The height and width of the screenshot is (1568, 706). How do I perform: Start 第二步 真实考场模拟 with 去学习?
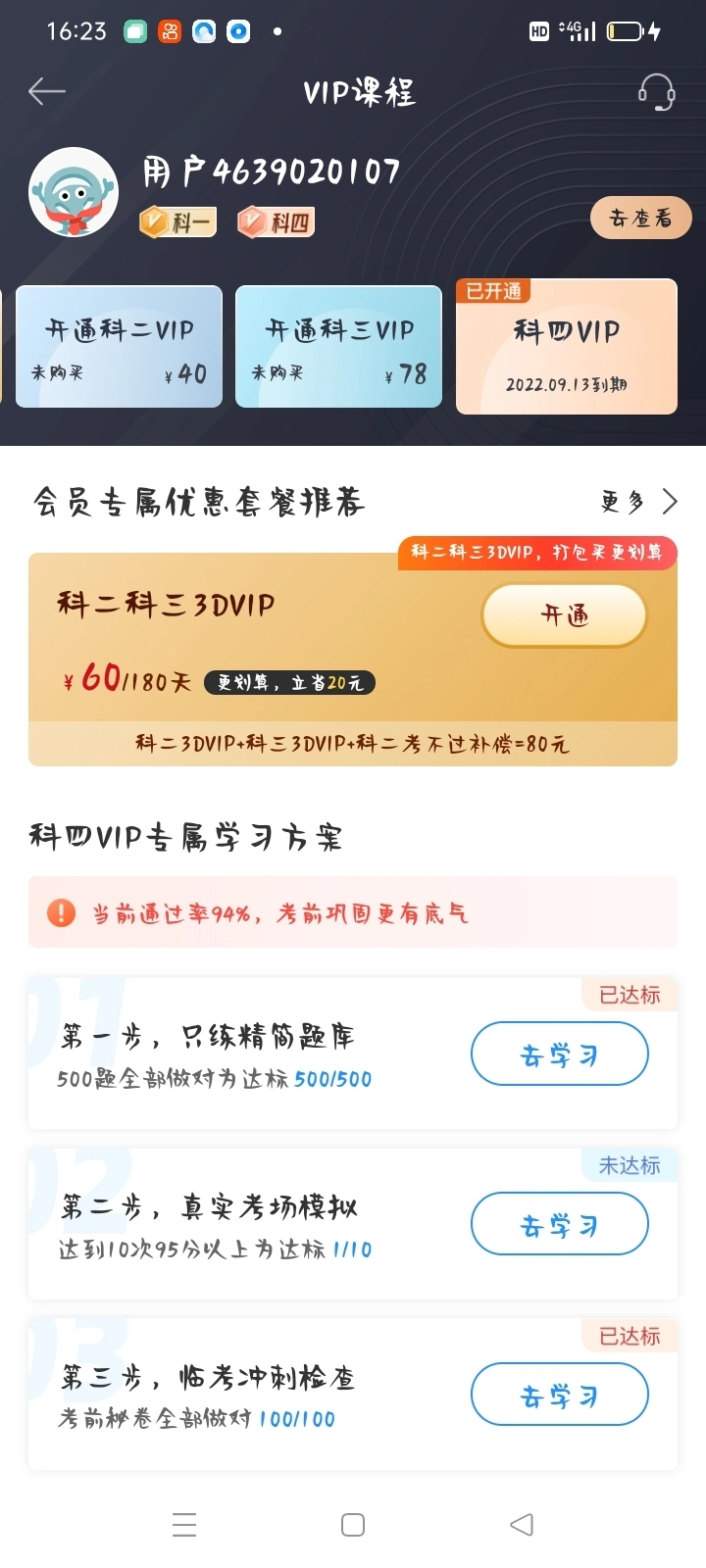pyautogui.click(x=559, y=1225)
